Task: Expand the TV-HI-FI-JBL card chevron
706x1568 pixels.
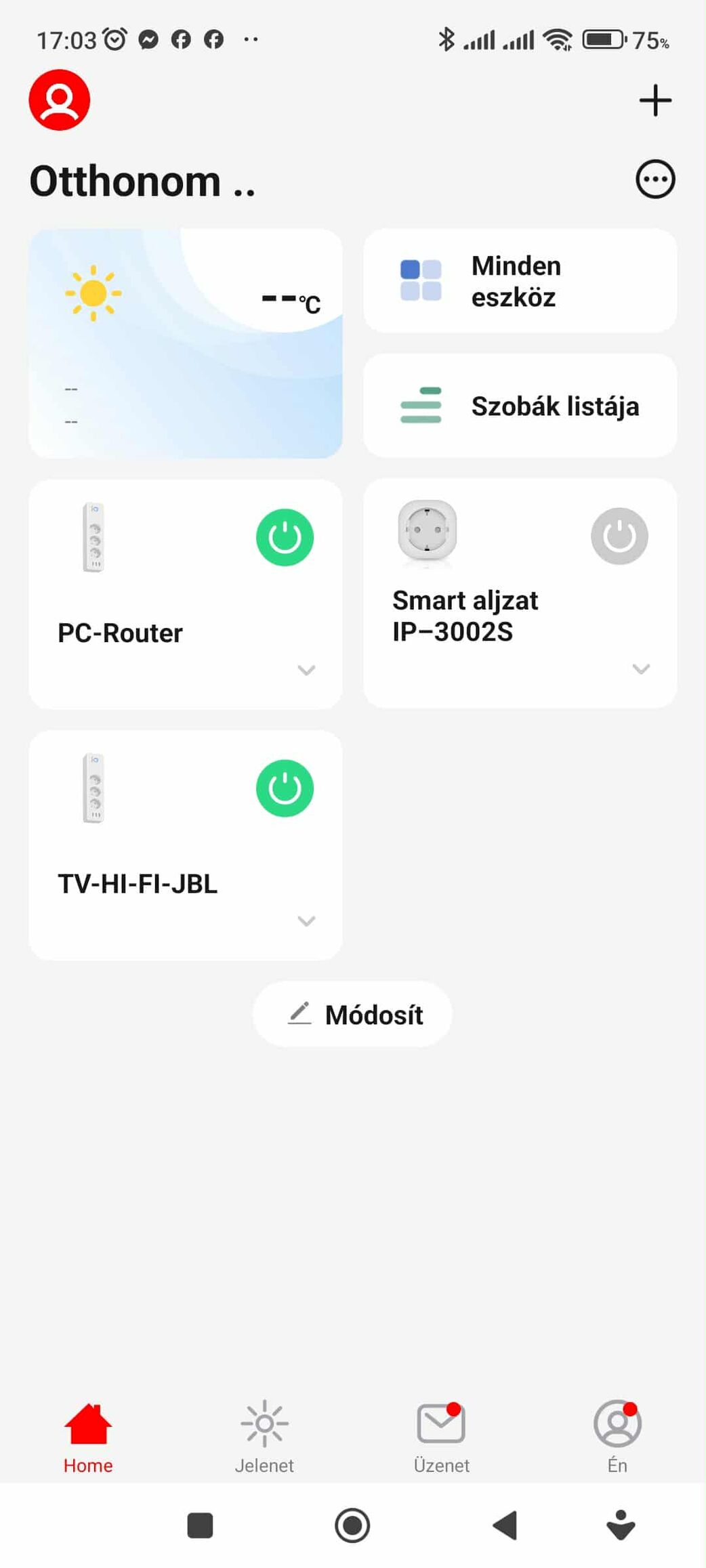Action: (306, 920)
